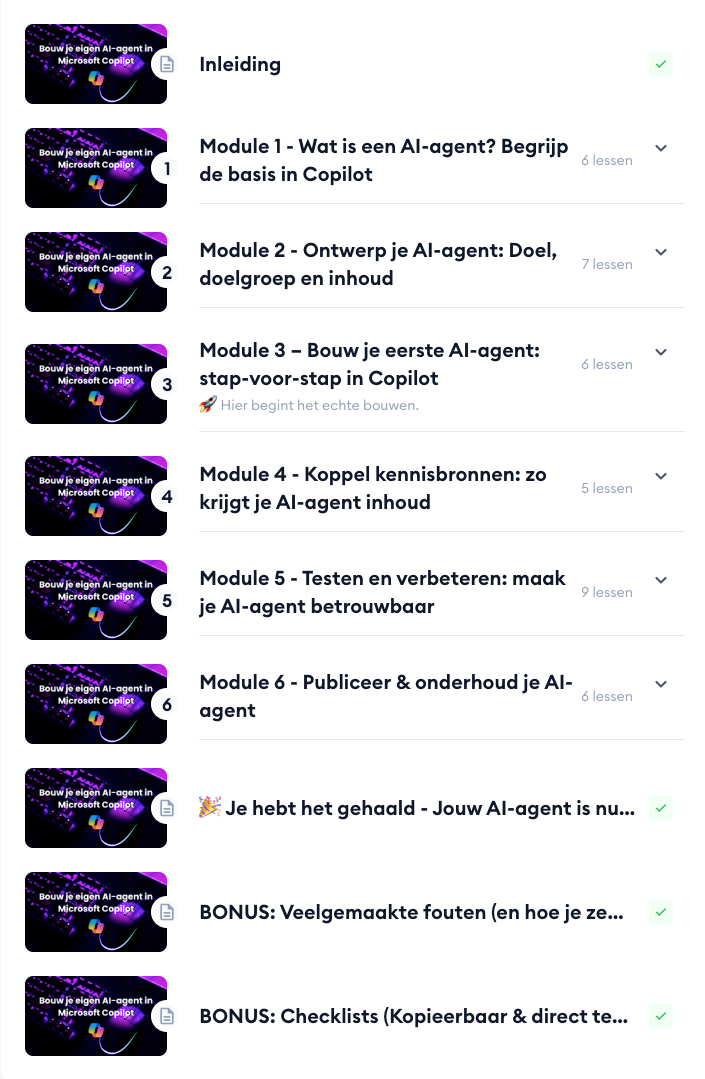Viewport: 705px width, 1079px height.
Task: Expand Module 3 - Bouw je eerste AI-agent
Action: point(660,352)
